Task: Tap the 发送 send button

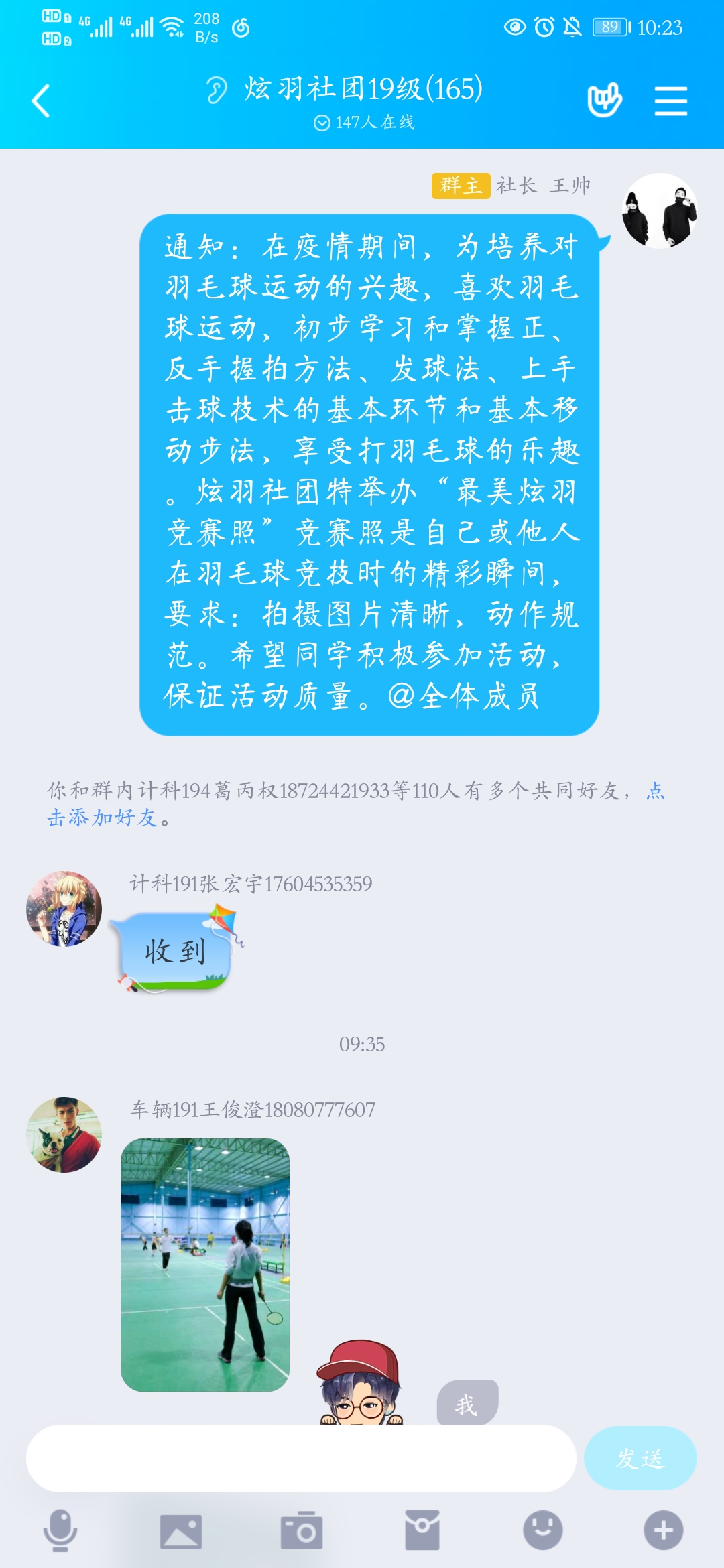Action: 640,1458
